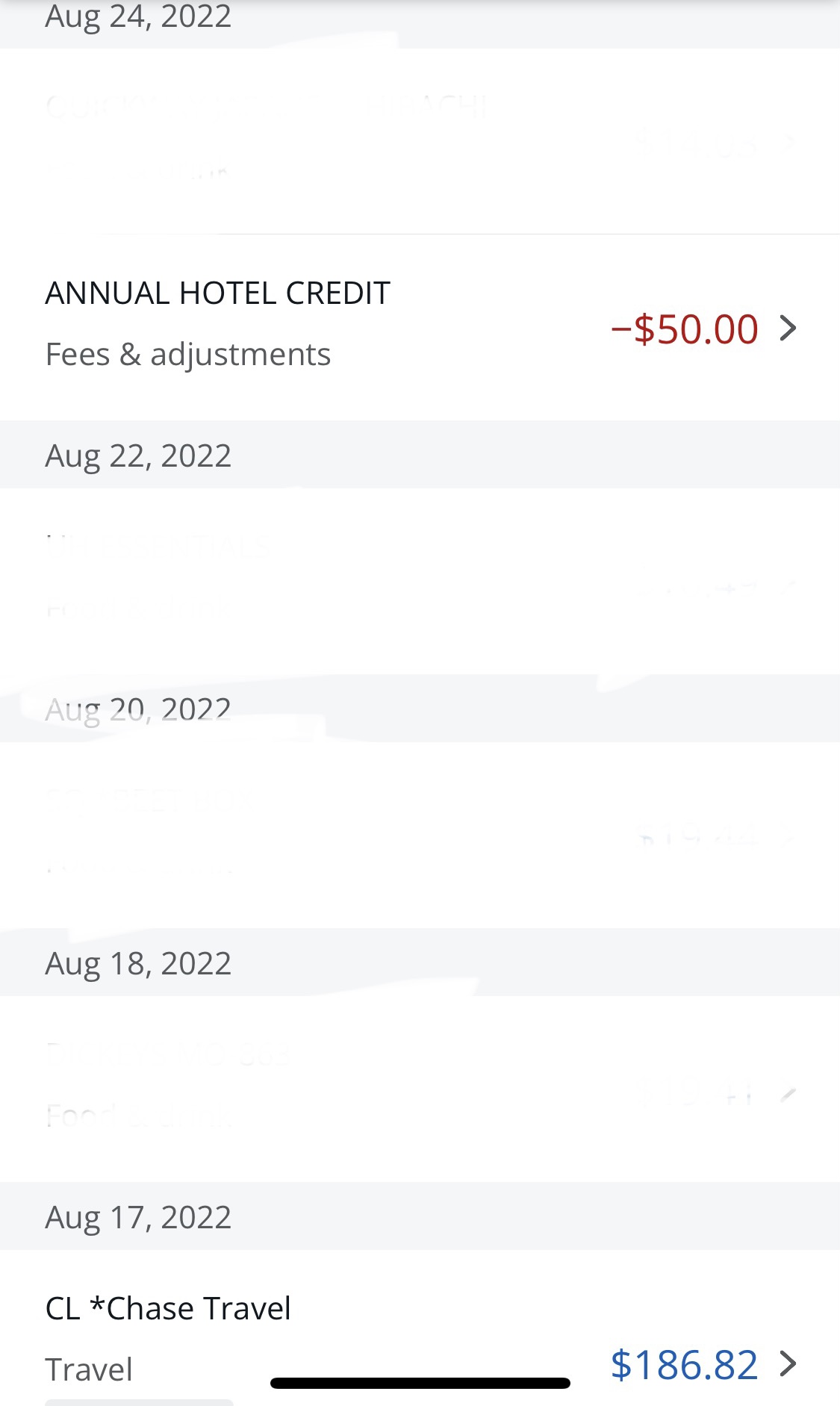Screen dimensions: 840x1406
Task: View the CL *Chase Travel transaction details
Action: coord(420,1337)
